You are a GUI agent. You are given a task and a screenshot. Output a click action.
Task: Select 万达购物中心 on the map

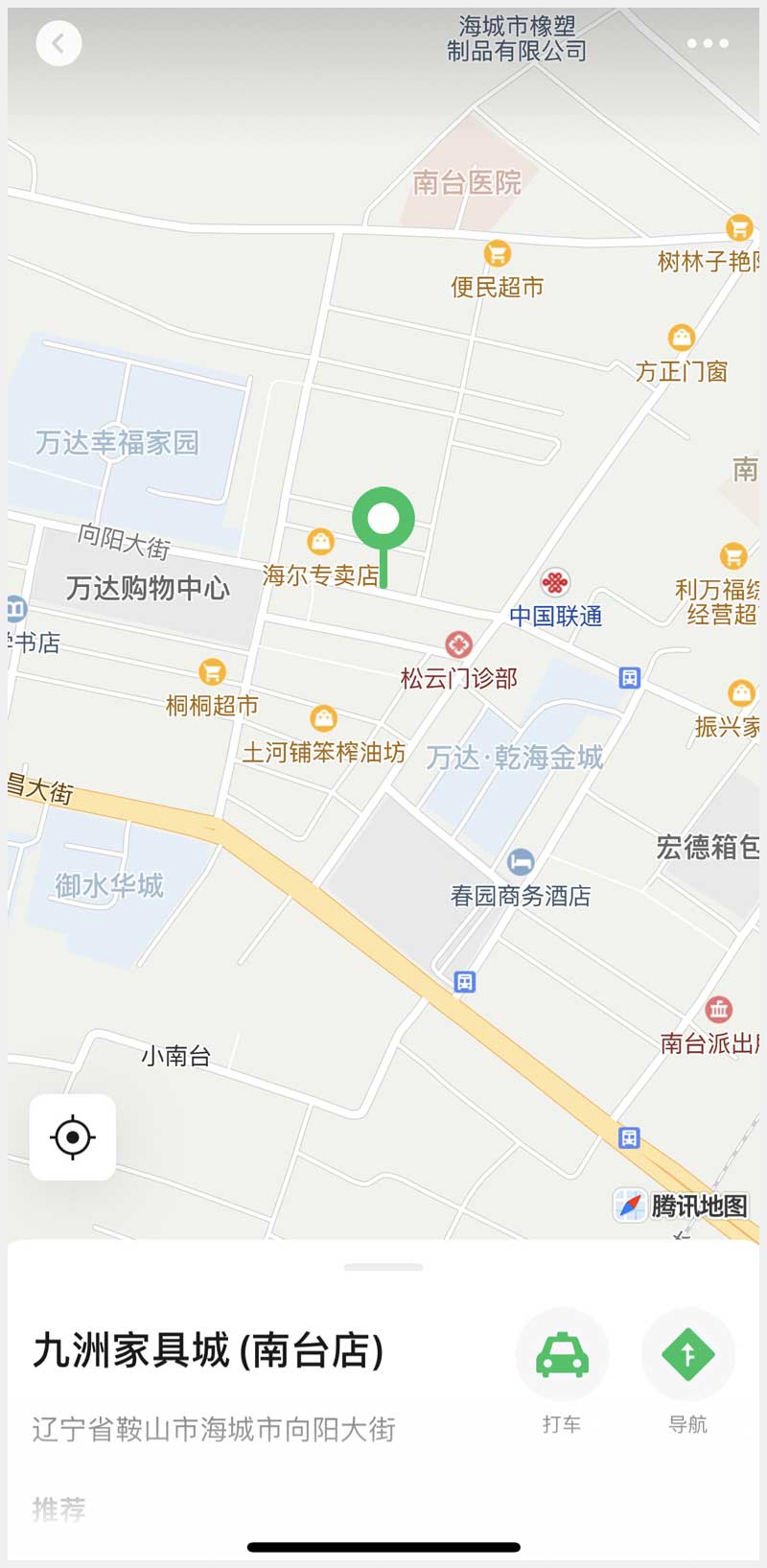[148, 587]
